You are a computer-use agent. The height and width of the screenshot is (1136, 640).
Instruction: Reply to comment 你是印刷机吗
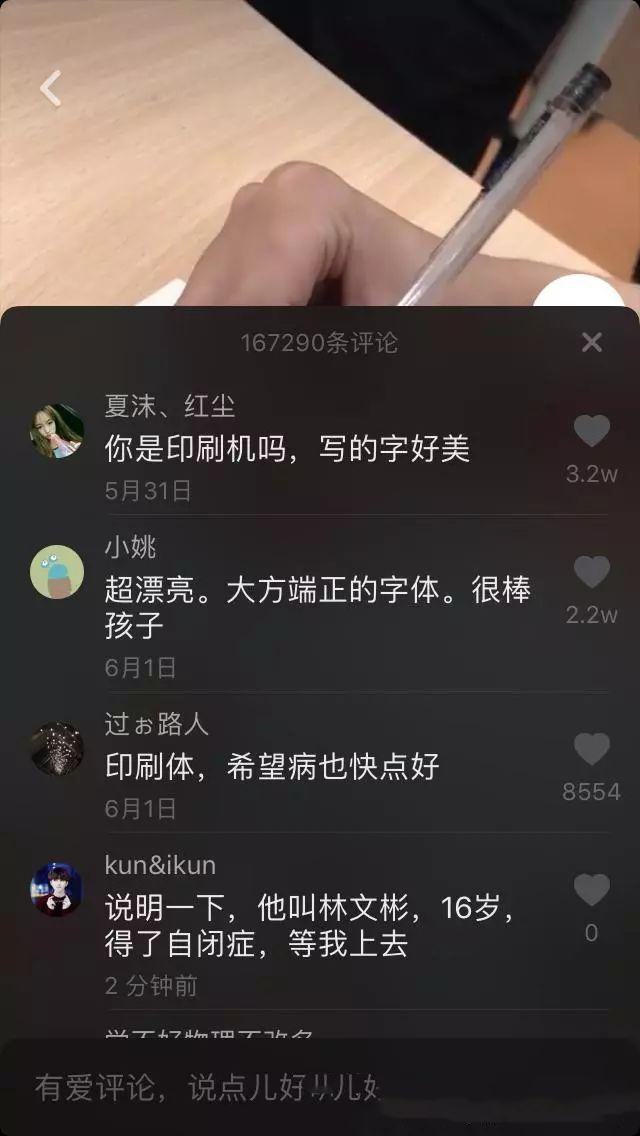[287, 449]
